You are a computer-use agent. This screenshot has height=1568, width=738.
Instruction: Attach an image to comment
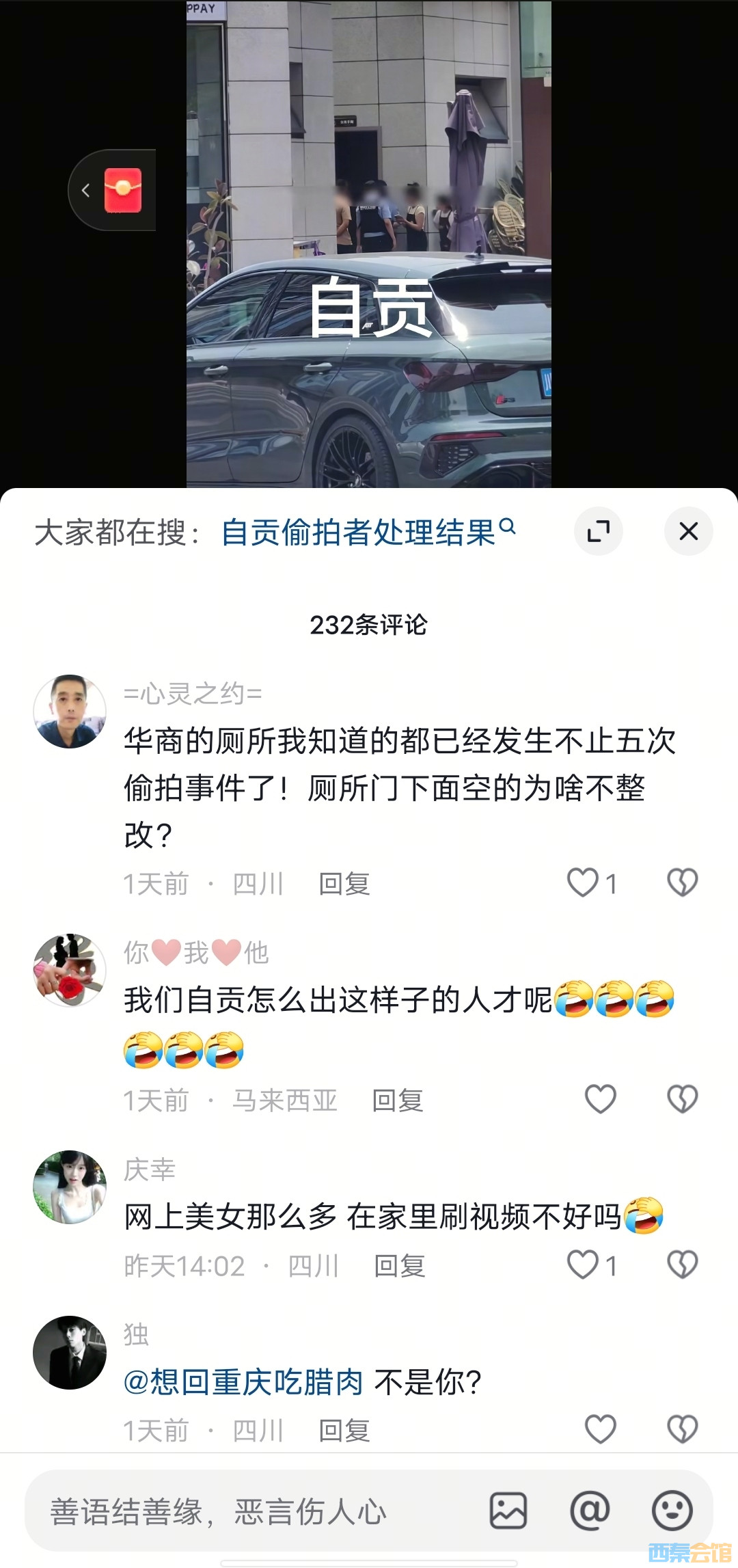[x=508, y=1511]
